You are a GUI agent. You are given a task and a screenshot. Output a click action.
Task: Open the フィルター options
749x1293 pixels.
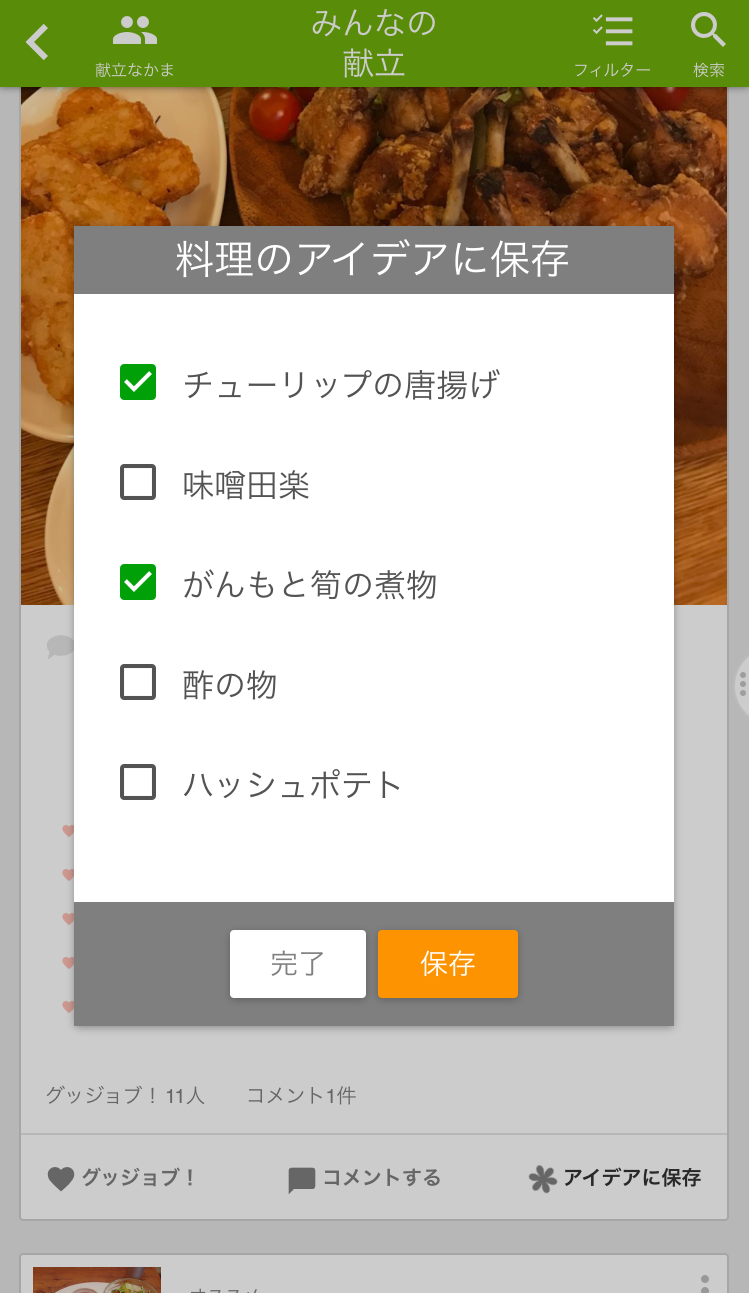pyautogui.click(x=612, y=45)
